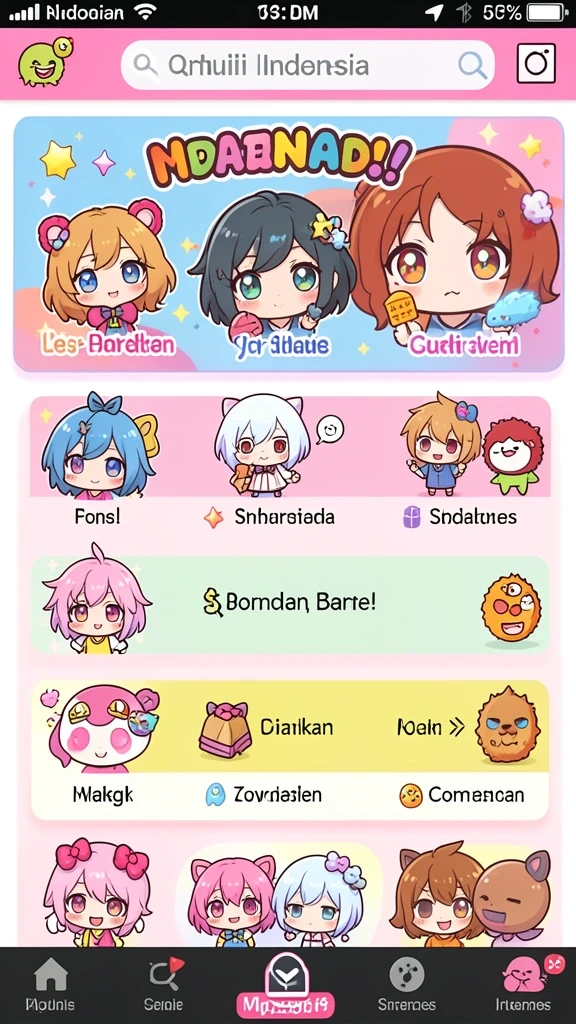Open the colorful three-girls promo banner

click(x=289, y=244)
